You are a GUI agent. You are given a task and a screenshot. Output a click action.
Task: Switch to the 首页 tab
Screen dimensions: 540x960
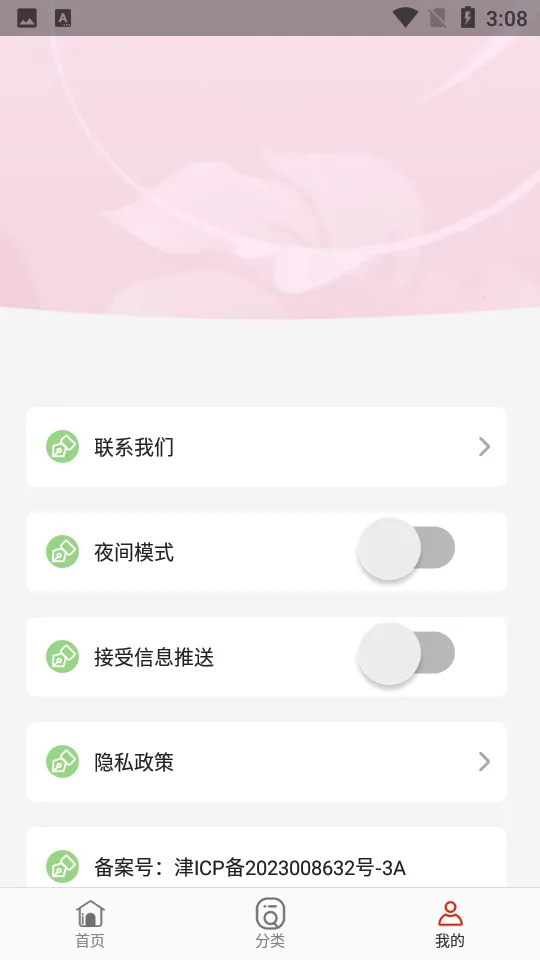tap(90, 923)
